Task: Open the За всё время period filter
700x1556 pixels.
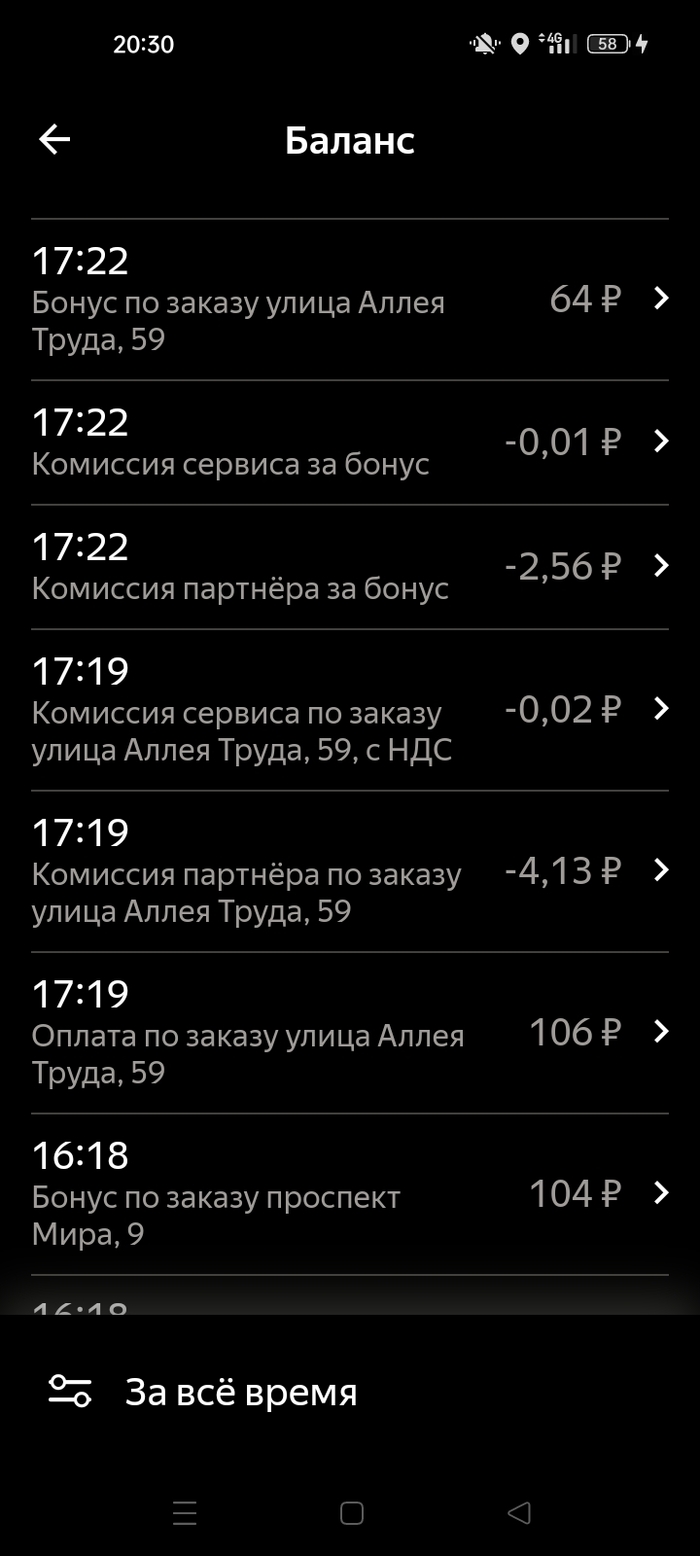Action: coord(204,1392)
